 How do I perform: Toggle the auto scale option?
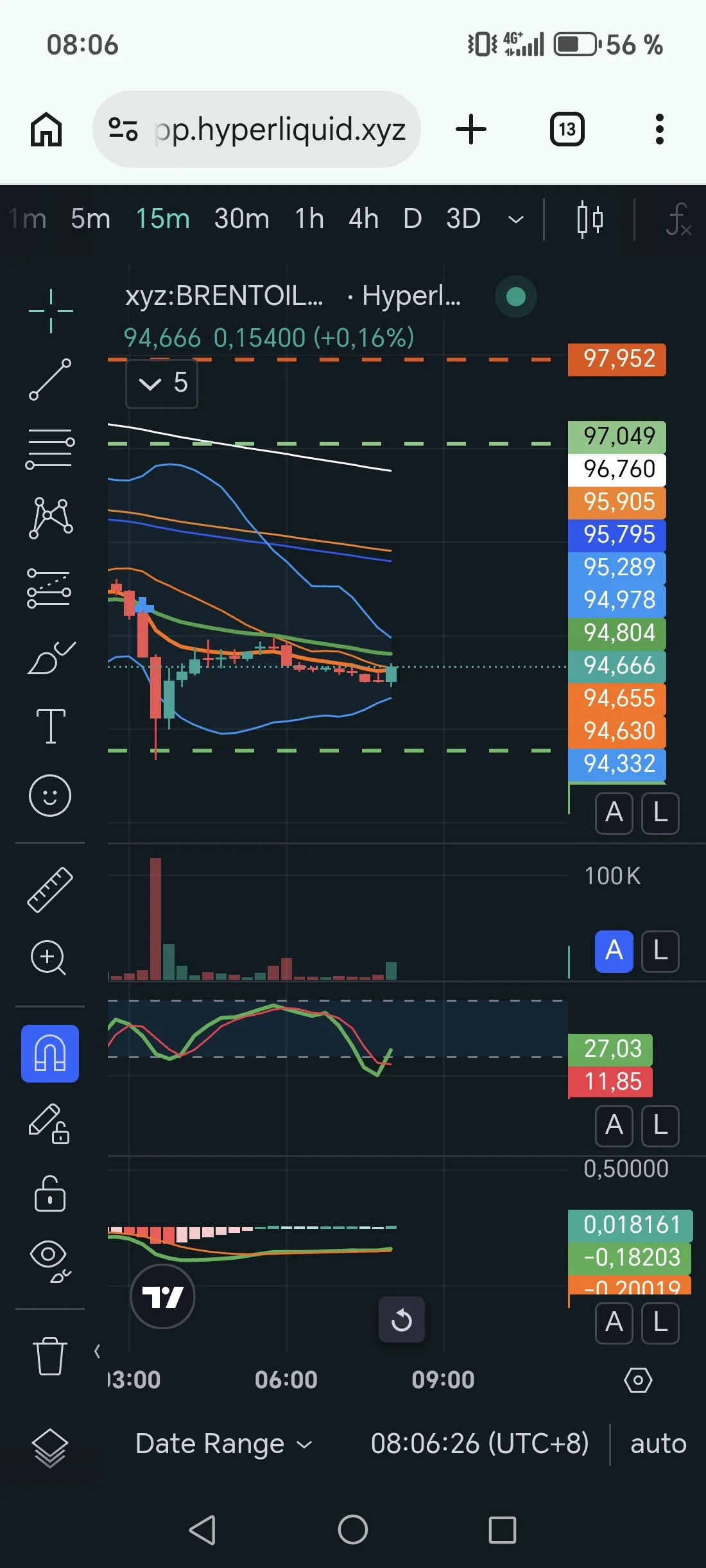pyautogui.click(x=659, y=1443)
